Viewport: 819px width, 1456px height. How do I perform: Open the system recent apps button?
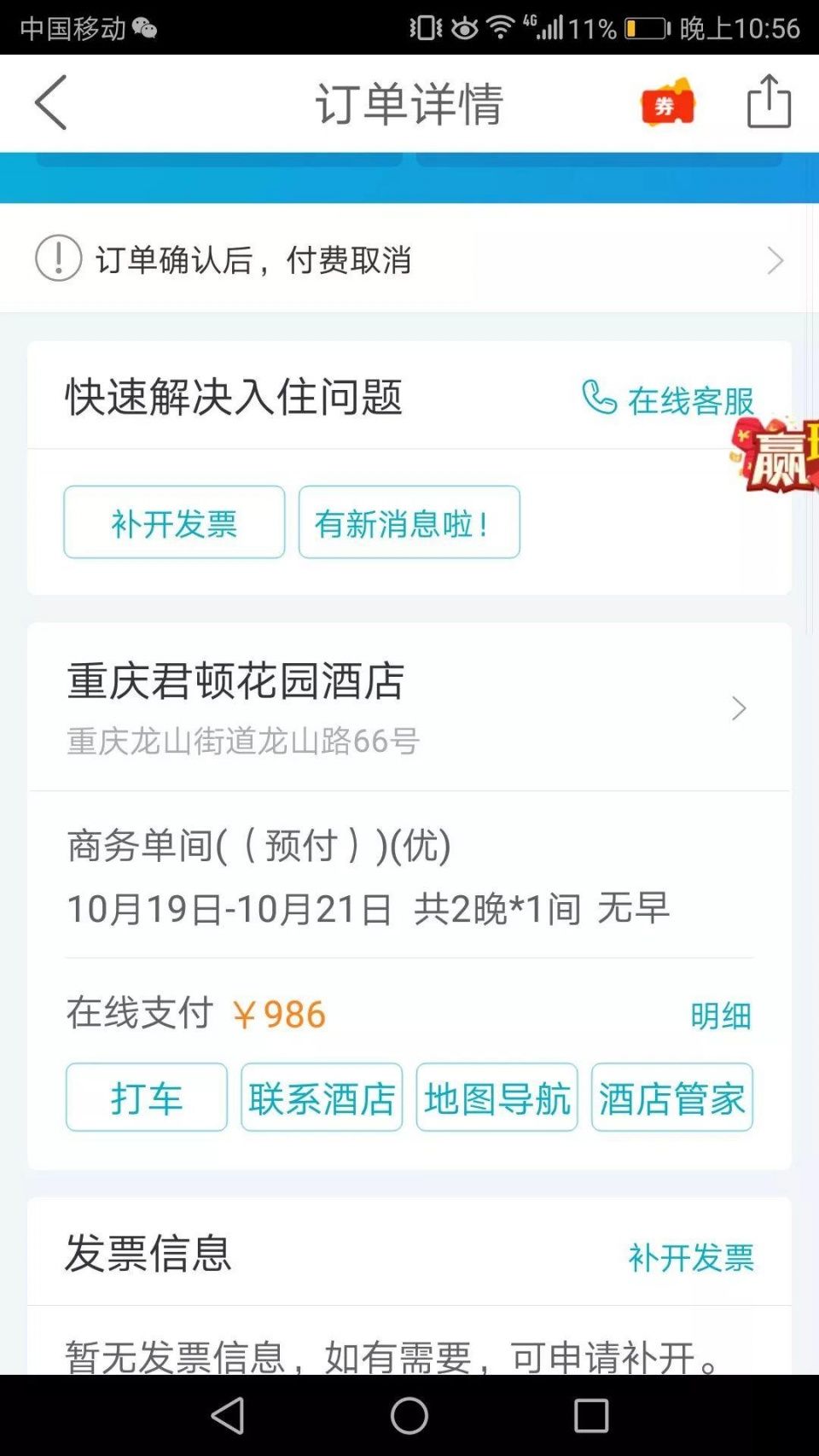pos(590,1415)
